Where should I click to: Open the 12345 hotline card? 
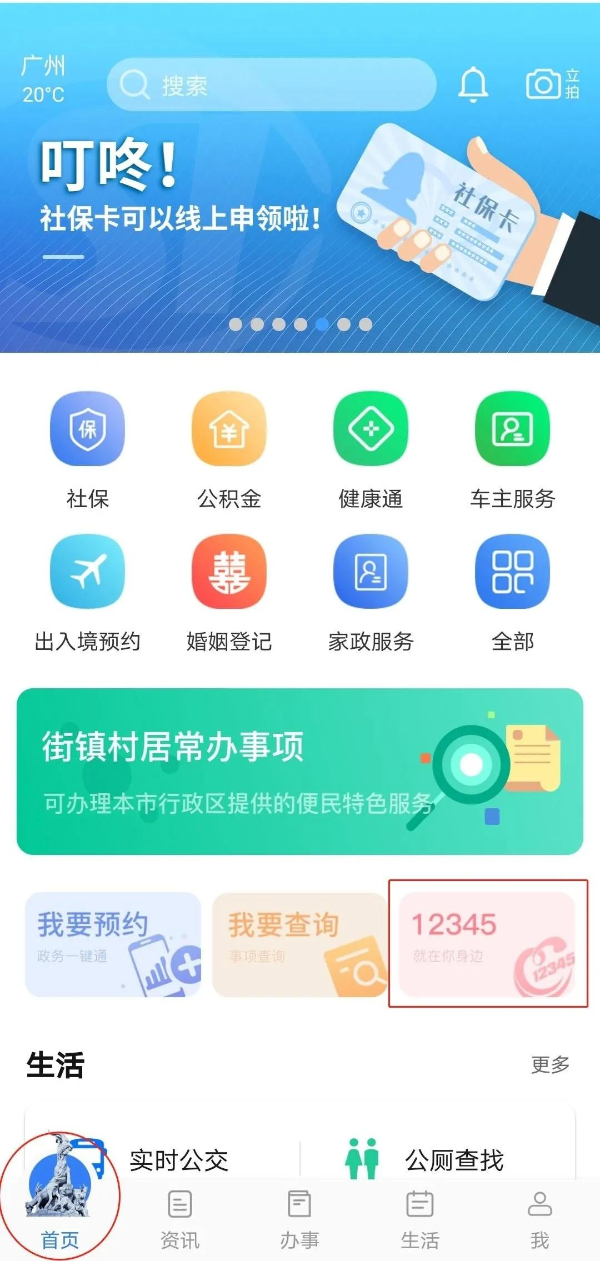click(487, 945)
